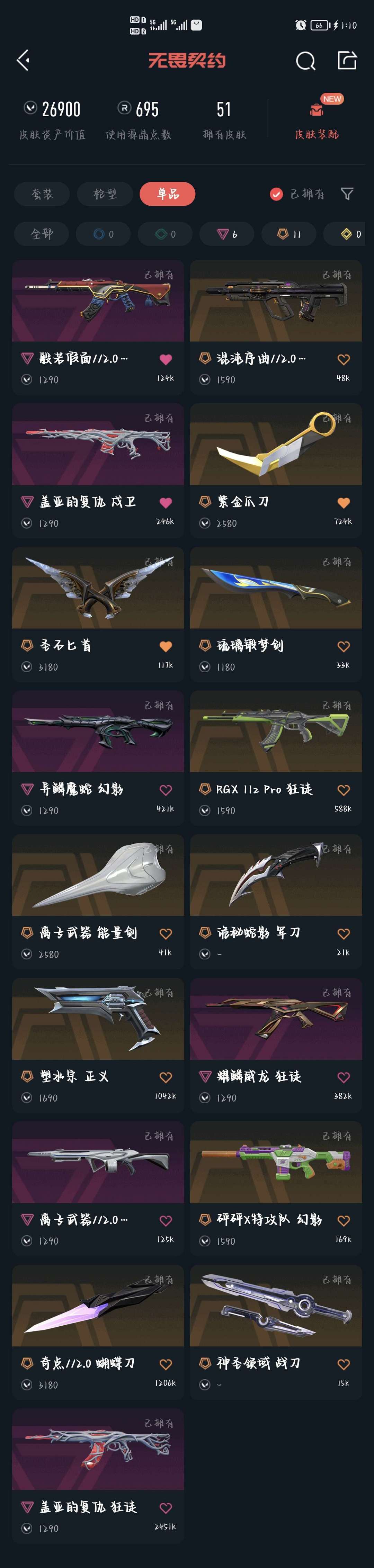Filter by the orange tier chip showing 11

(x=289, y=234)
